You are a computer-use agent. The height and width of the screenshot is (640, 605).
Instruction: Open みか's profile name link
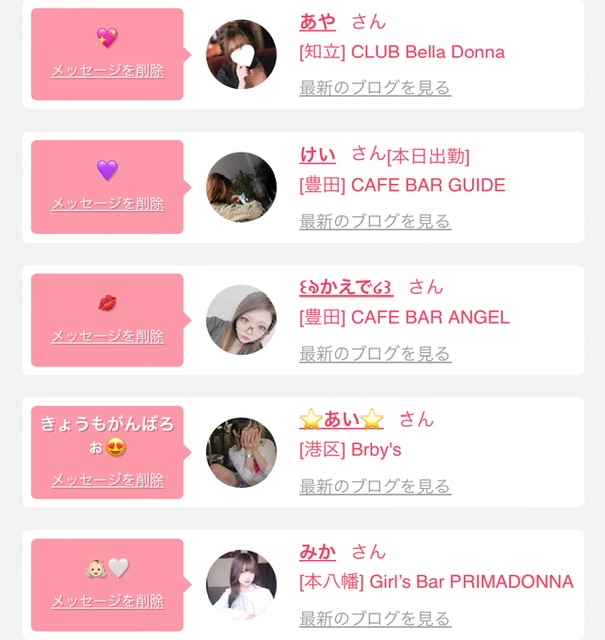[317, 552]
